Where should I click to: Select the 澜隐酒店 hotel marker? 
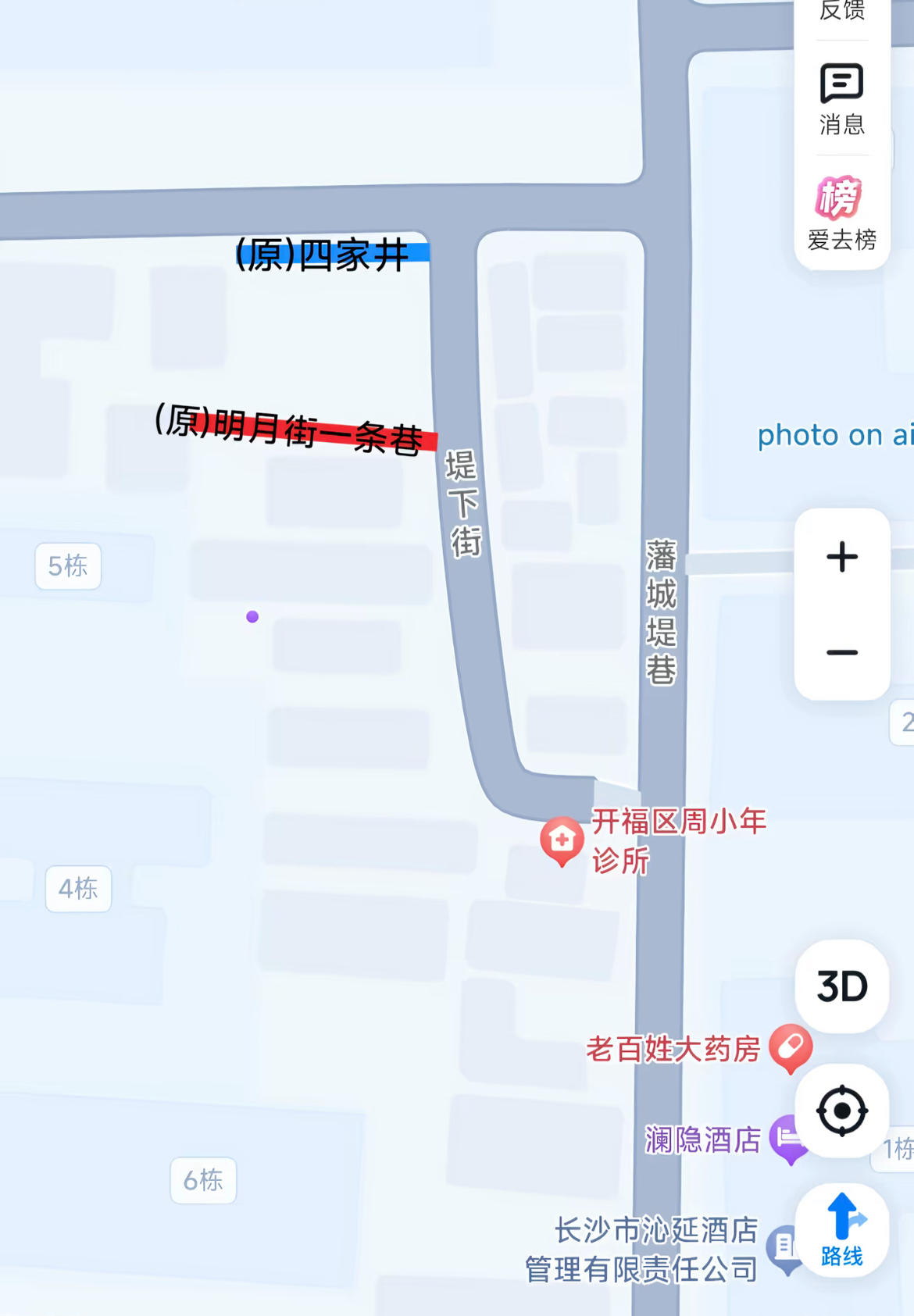(787, 1140)
